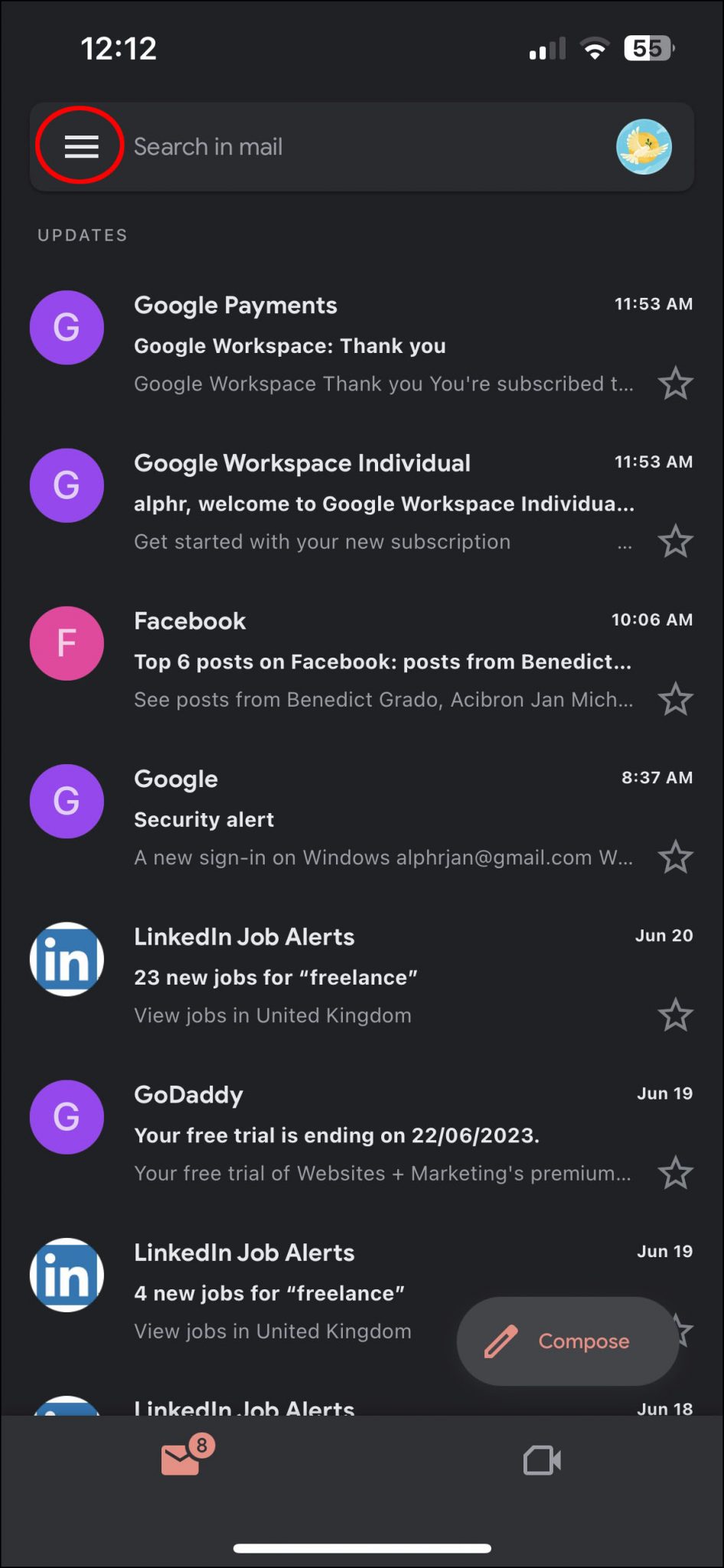Open the account profile avatar

coord(644,146)
